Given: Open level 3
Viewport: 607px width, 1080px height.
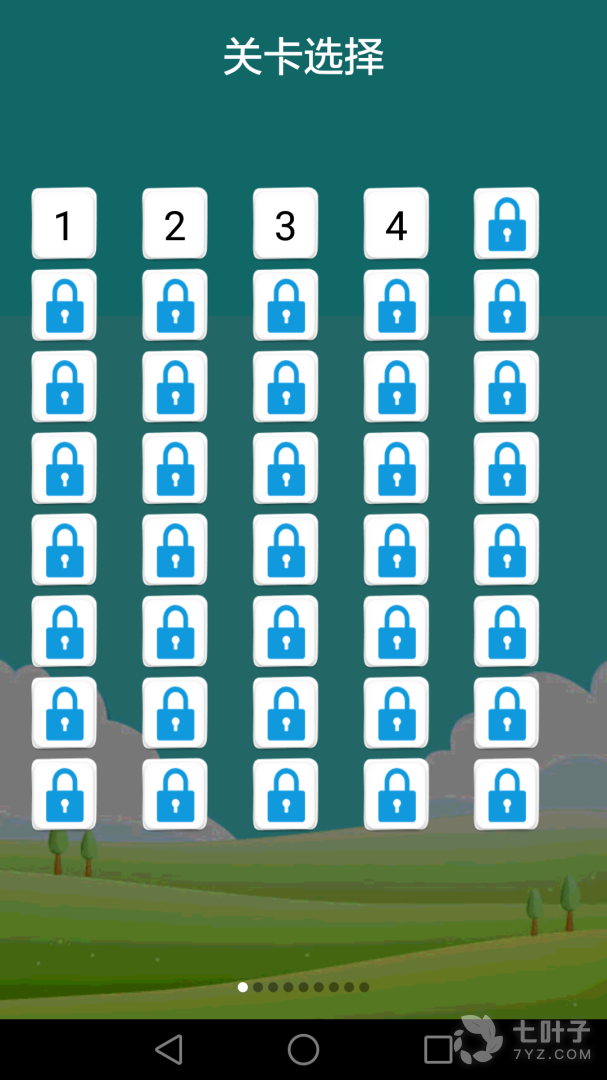Looking at the screenshot, I should 285,224.
